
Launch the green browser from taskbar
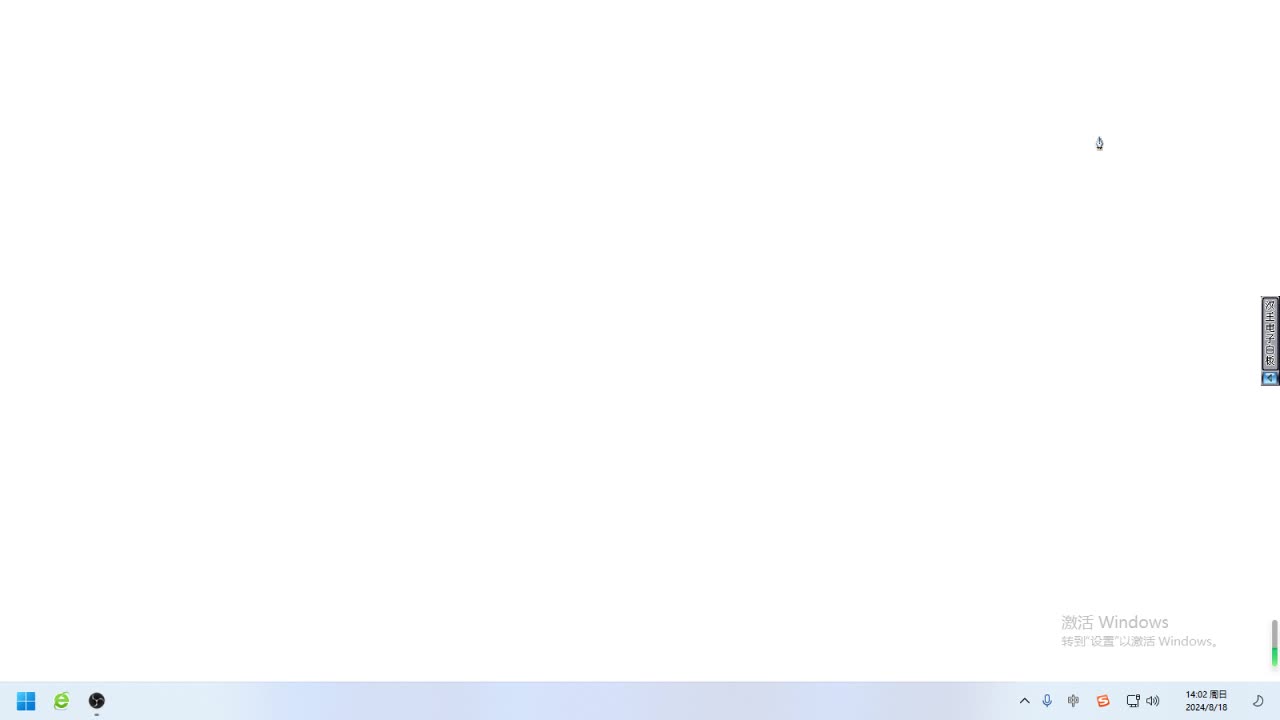pos(62,701)
